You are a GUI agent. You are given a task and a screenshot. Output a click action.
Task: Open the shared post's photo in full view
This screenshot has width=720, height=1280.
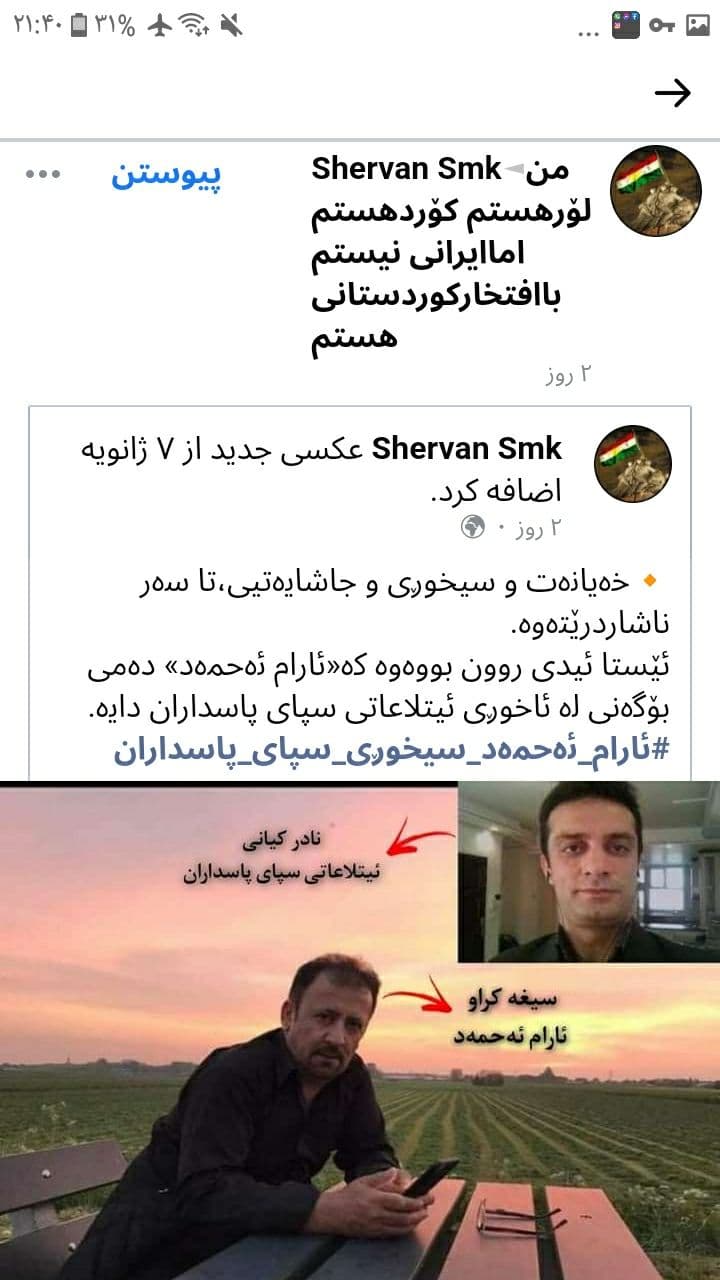click(360, 1030)
